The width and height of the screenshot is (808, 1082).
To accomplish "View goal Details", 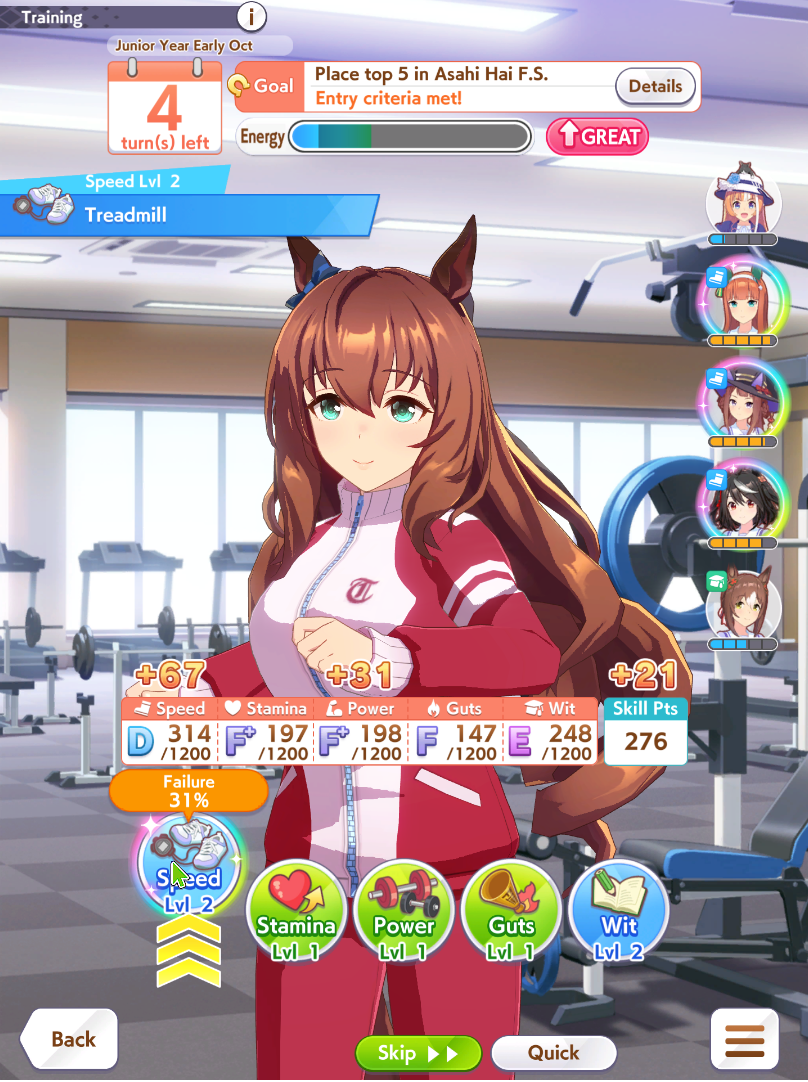I will [655, 86].
